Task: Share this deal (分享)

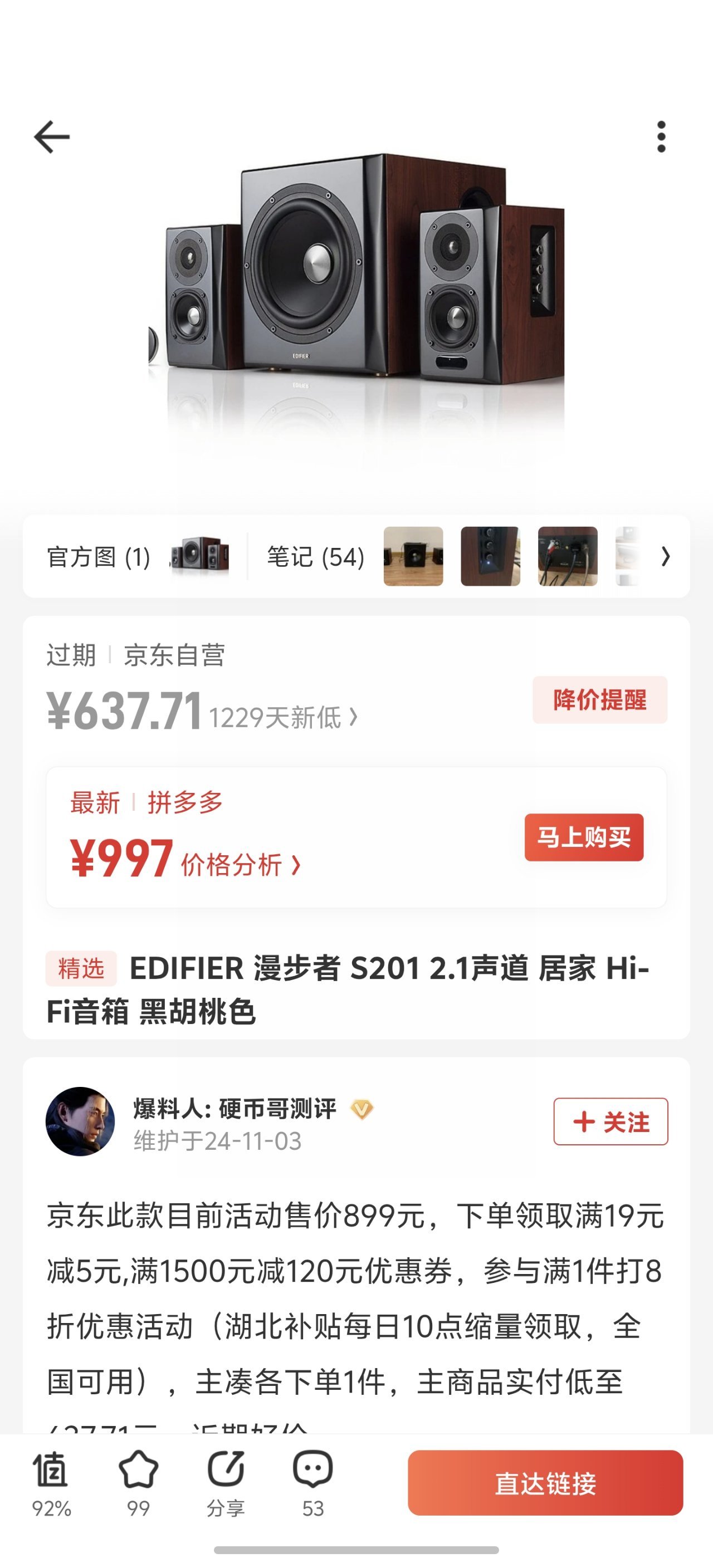Action: point(226,1483)
